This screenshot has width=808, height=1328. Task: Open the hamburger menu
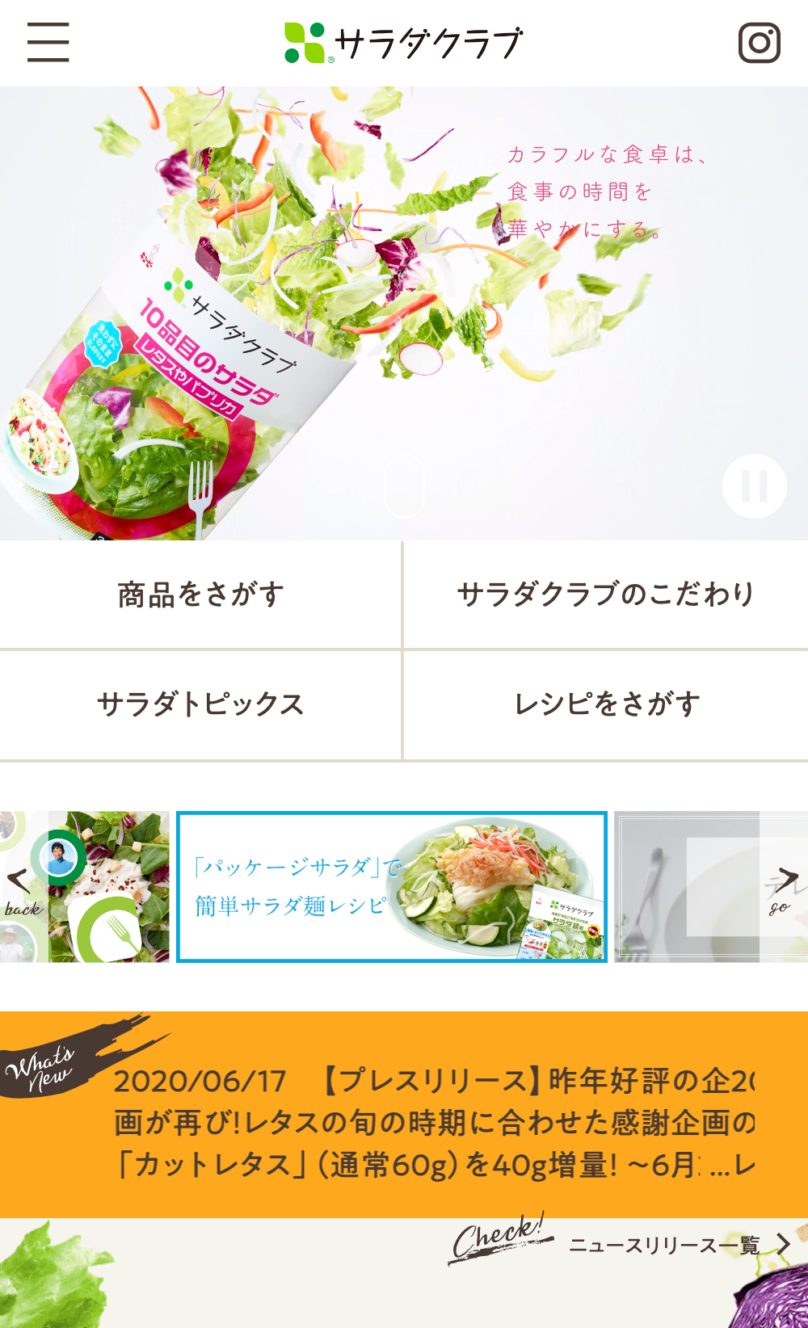point(48,42)
